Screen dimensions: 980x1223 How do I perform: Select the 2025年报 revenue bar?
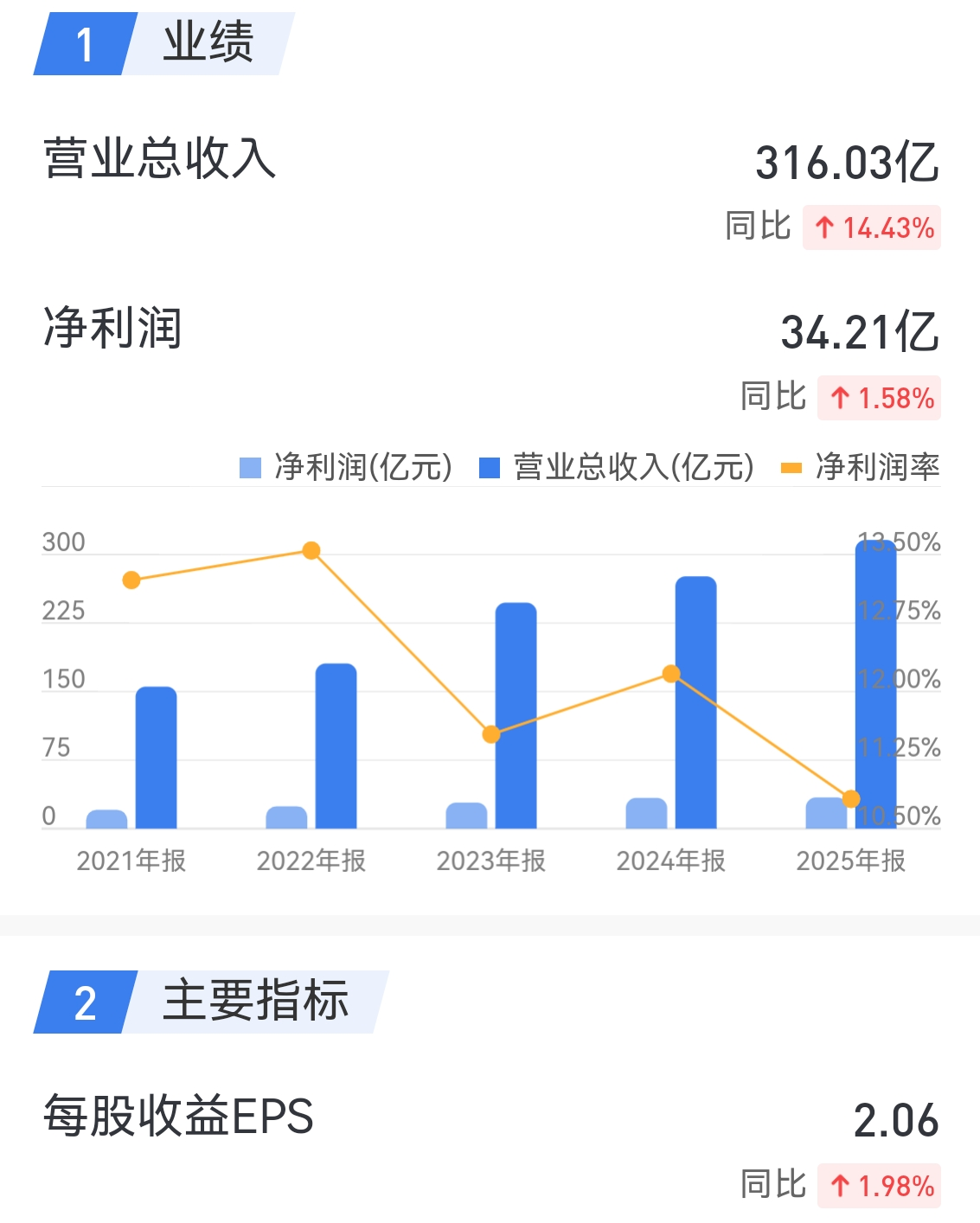click(875, 683)
